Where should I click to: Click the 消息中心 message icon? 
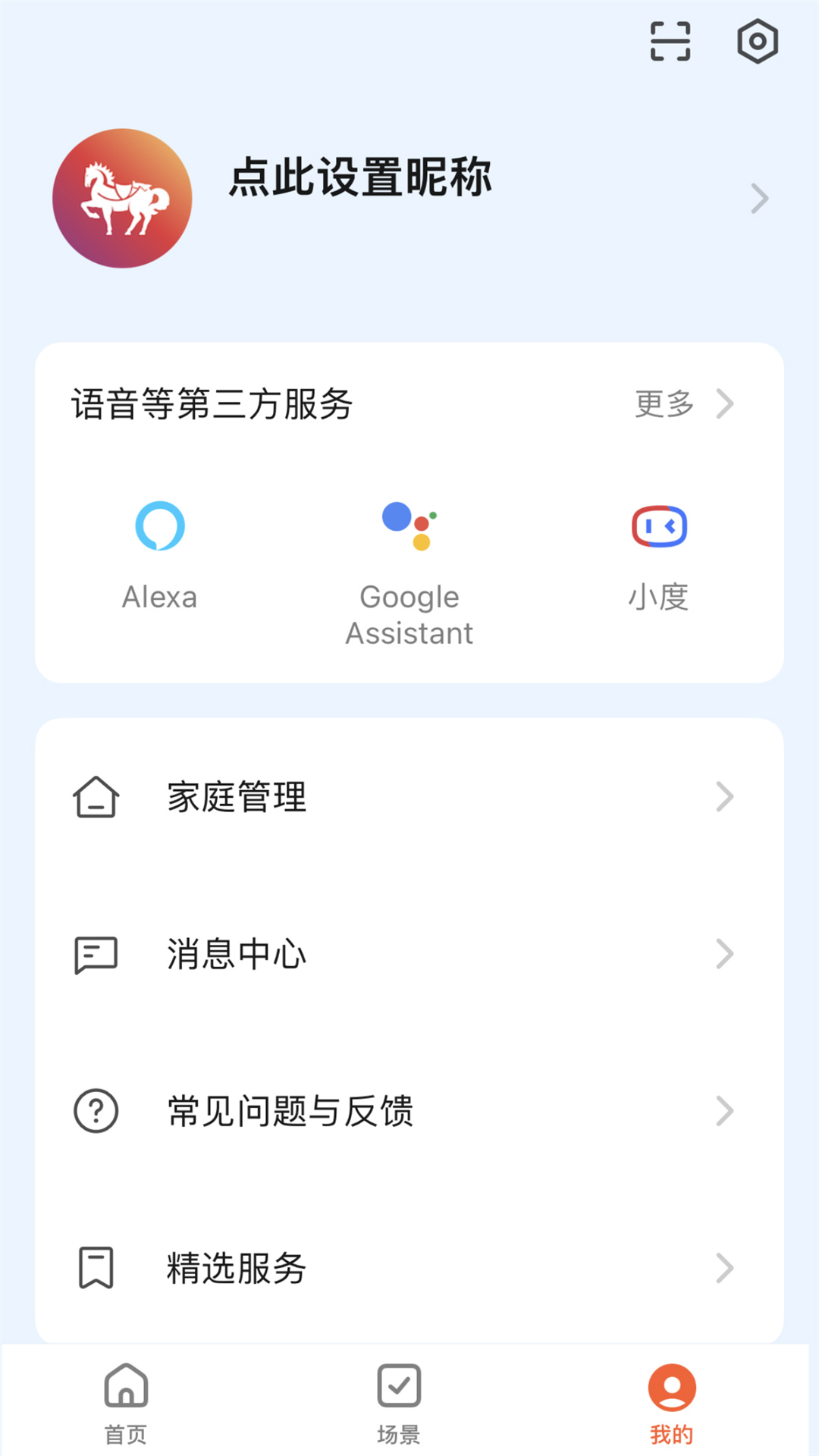click(96, 955)
